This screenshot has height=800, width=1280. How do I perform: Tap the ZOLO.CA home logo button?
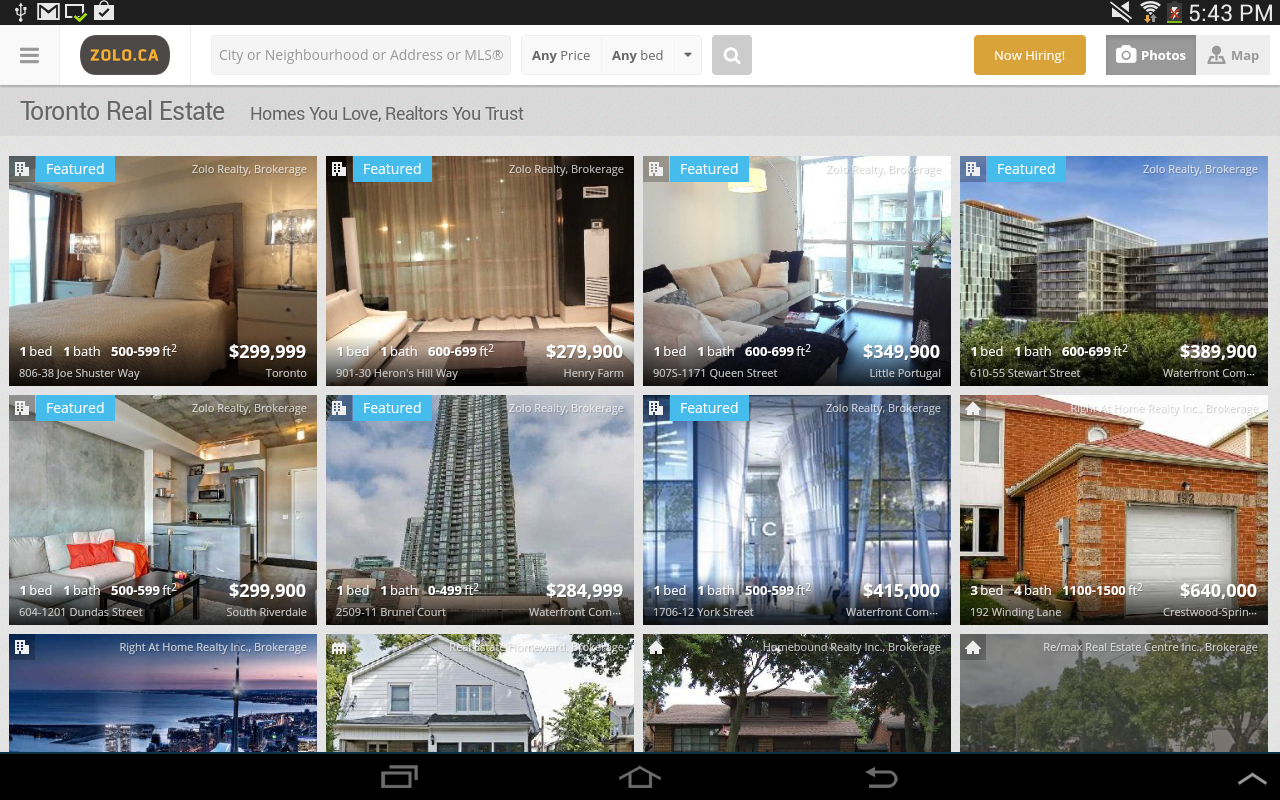(125, 56)
